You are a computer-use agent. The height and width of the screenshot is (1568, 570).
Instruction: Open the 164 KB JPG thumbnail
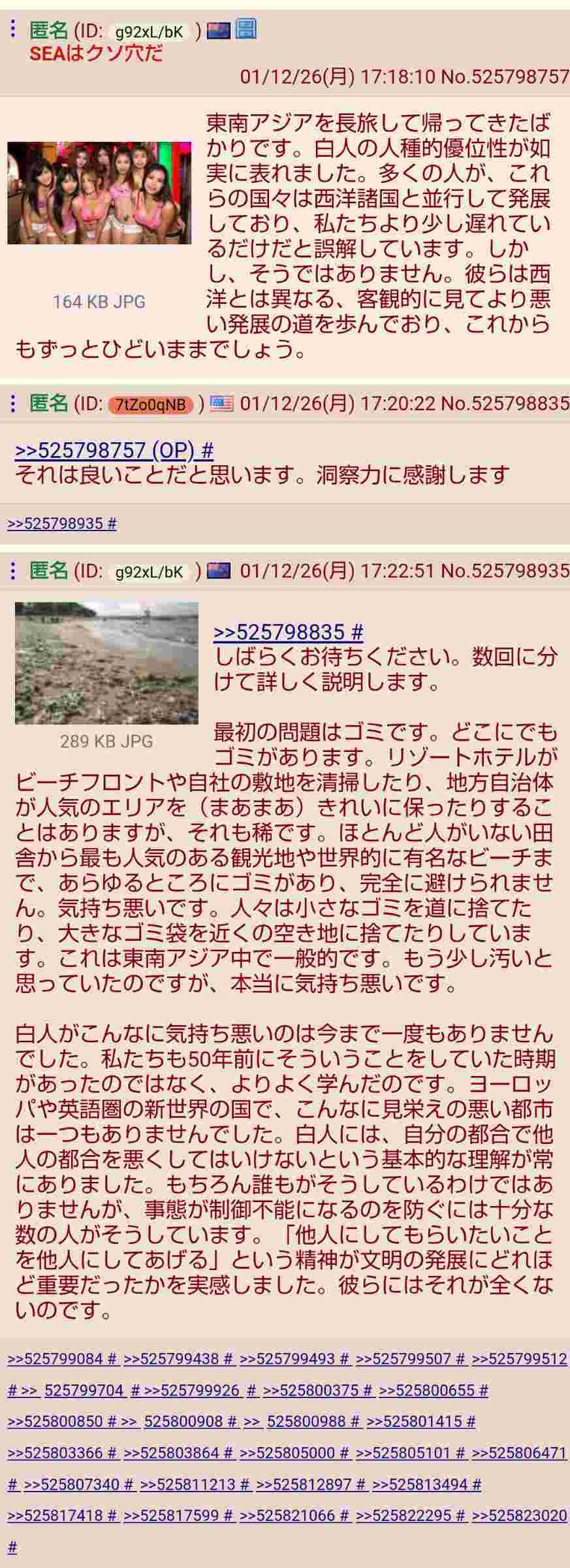tap(99, 193)
